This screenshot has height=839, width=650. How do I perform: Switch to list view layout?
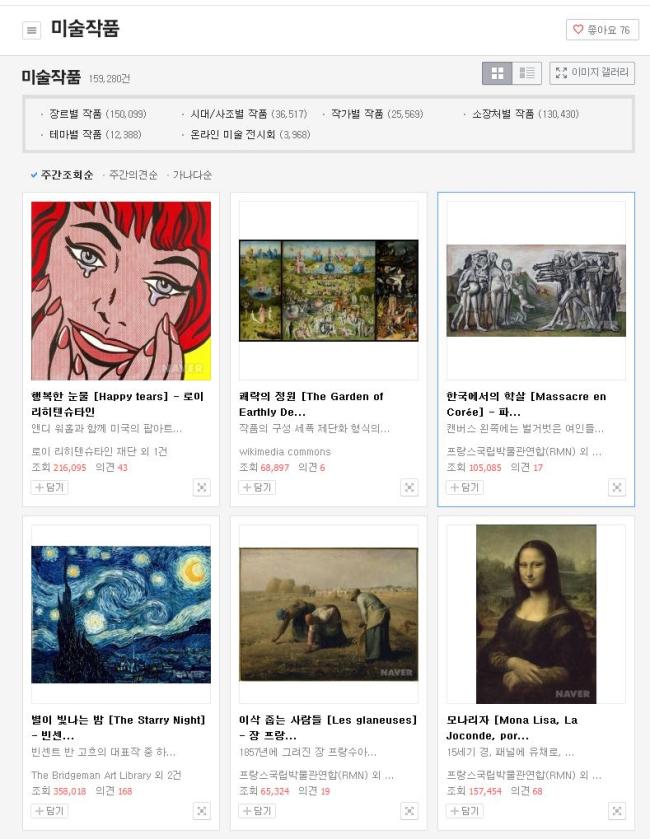pyautogui.click(x=527, y=73)
